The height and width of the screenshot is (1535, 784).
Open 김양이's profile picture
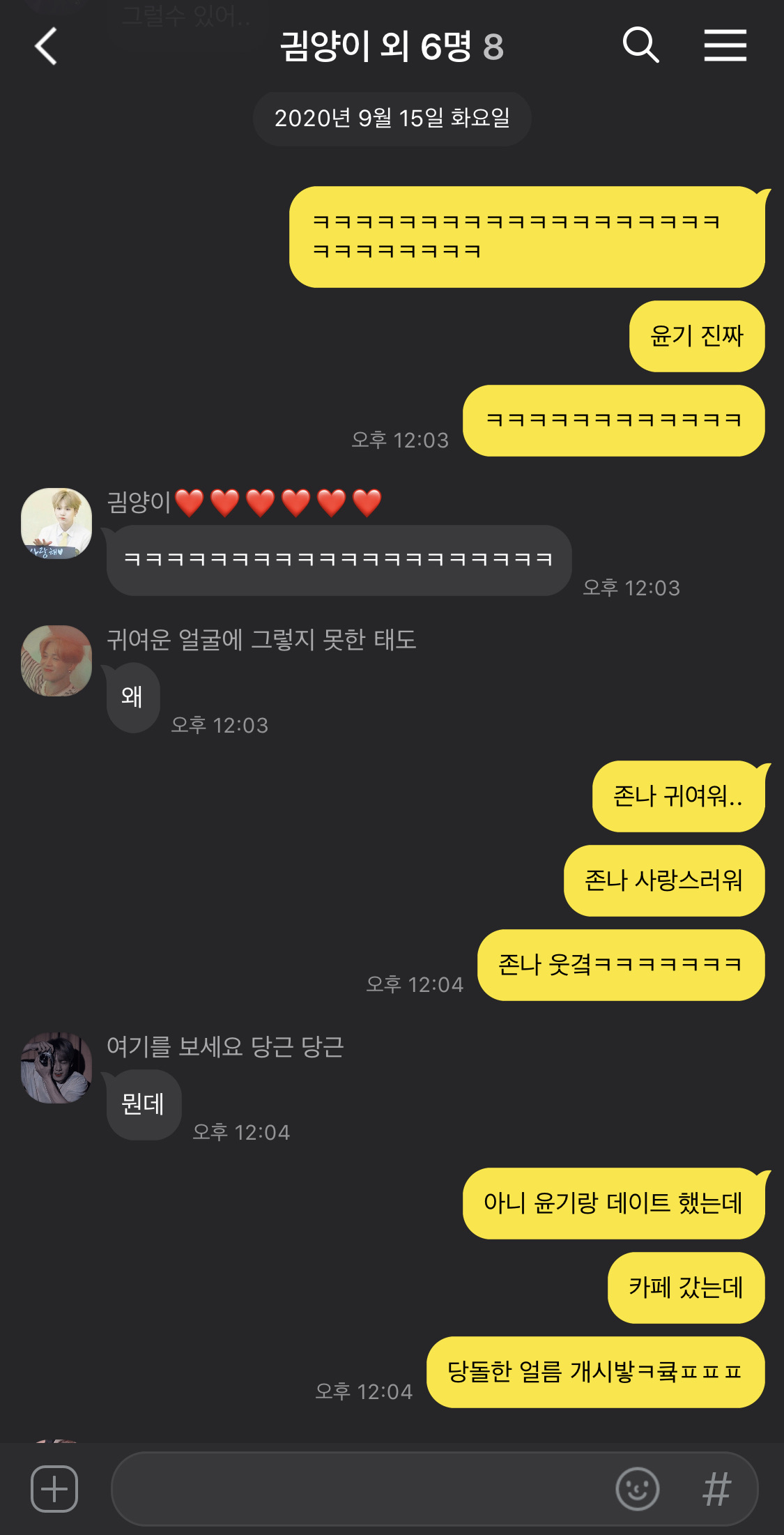pos(56,523)
